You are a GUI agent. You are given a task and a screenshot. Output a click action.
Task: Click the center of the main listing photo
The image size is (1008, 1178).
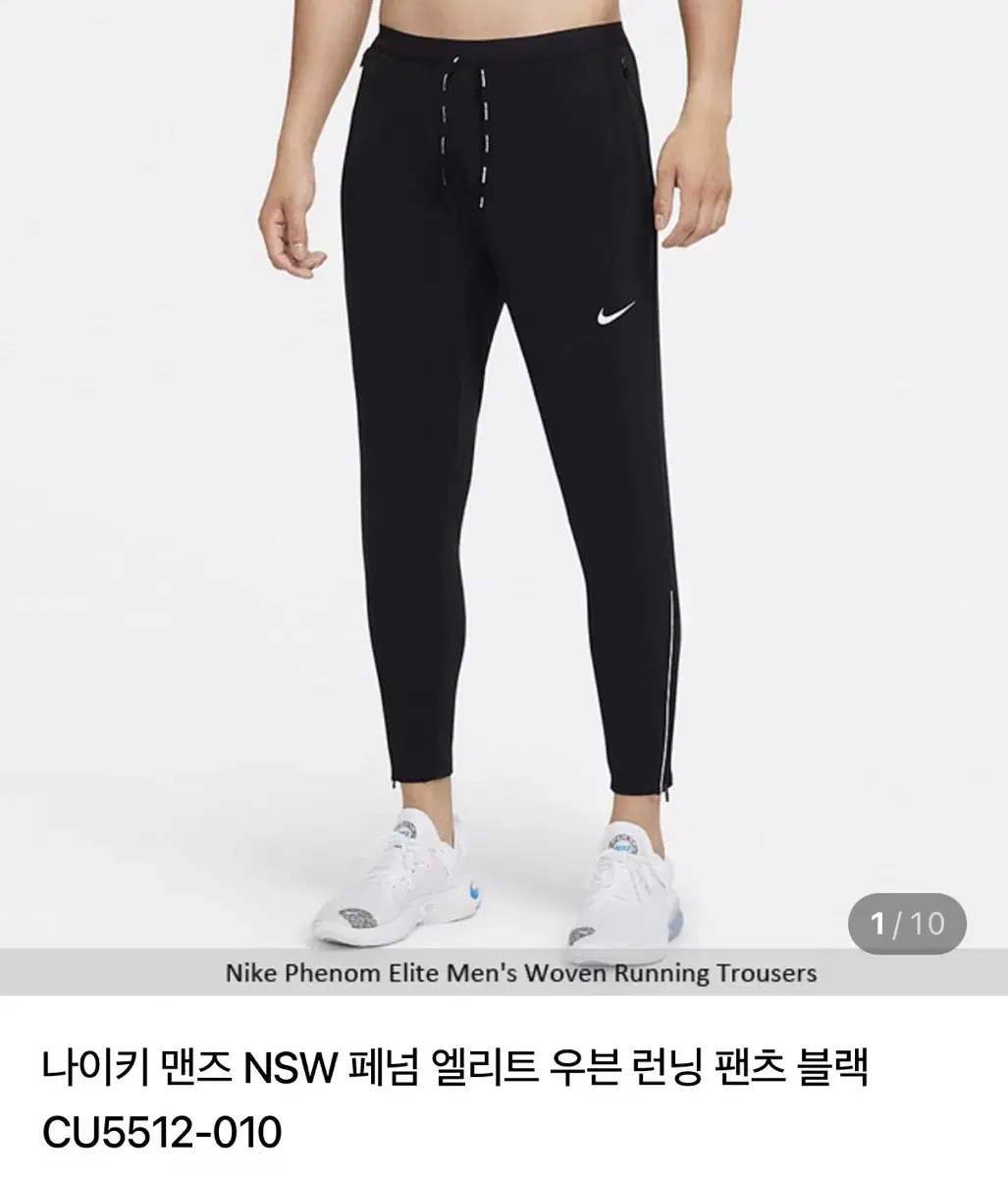pos(504,471)
